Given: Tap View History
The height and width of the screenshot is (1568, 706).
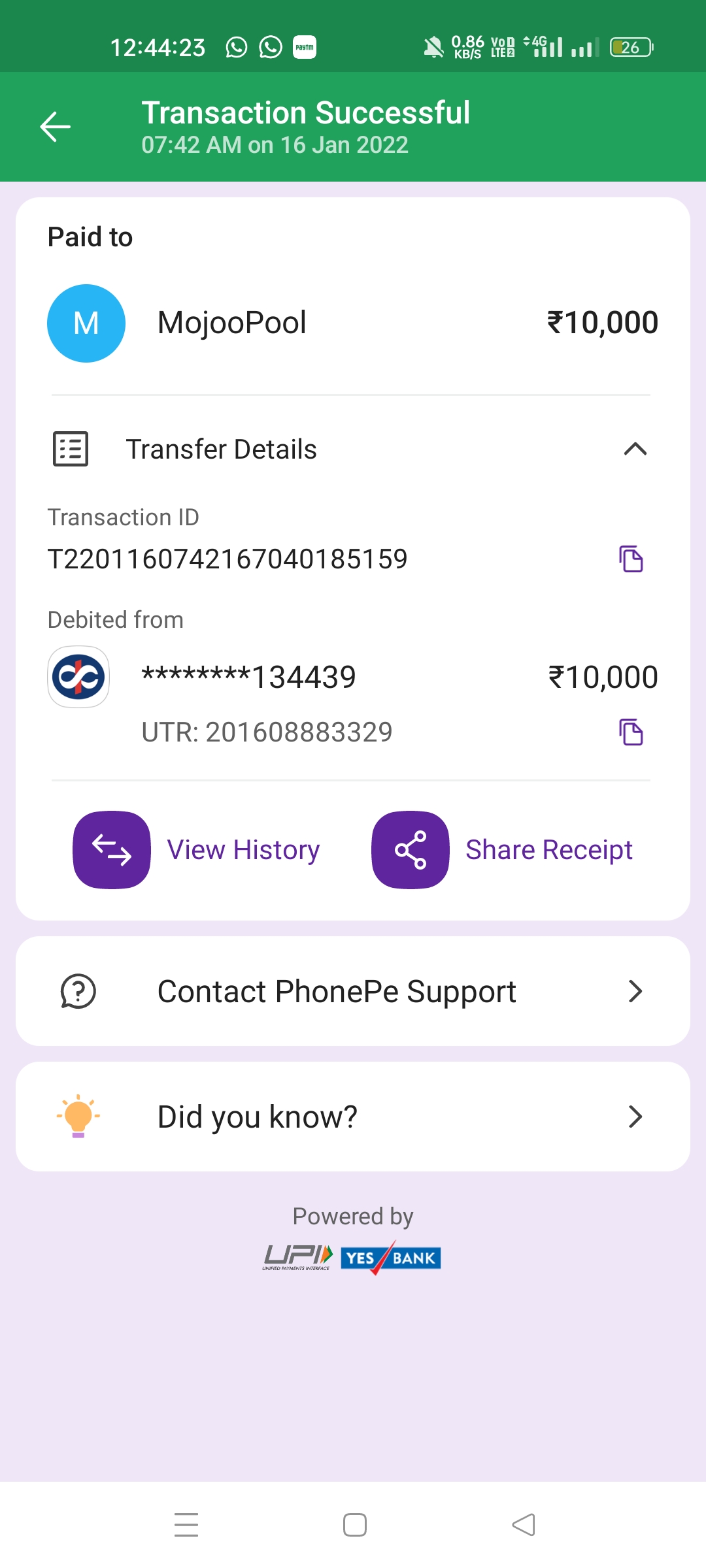Looking at the screenshot, I should pyautogui.click(x=196, y=850).
